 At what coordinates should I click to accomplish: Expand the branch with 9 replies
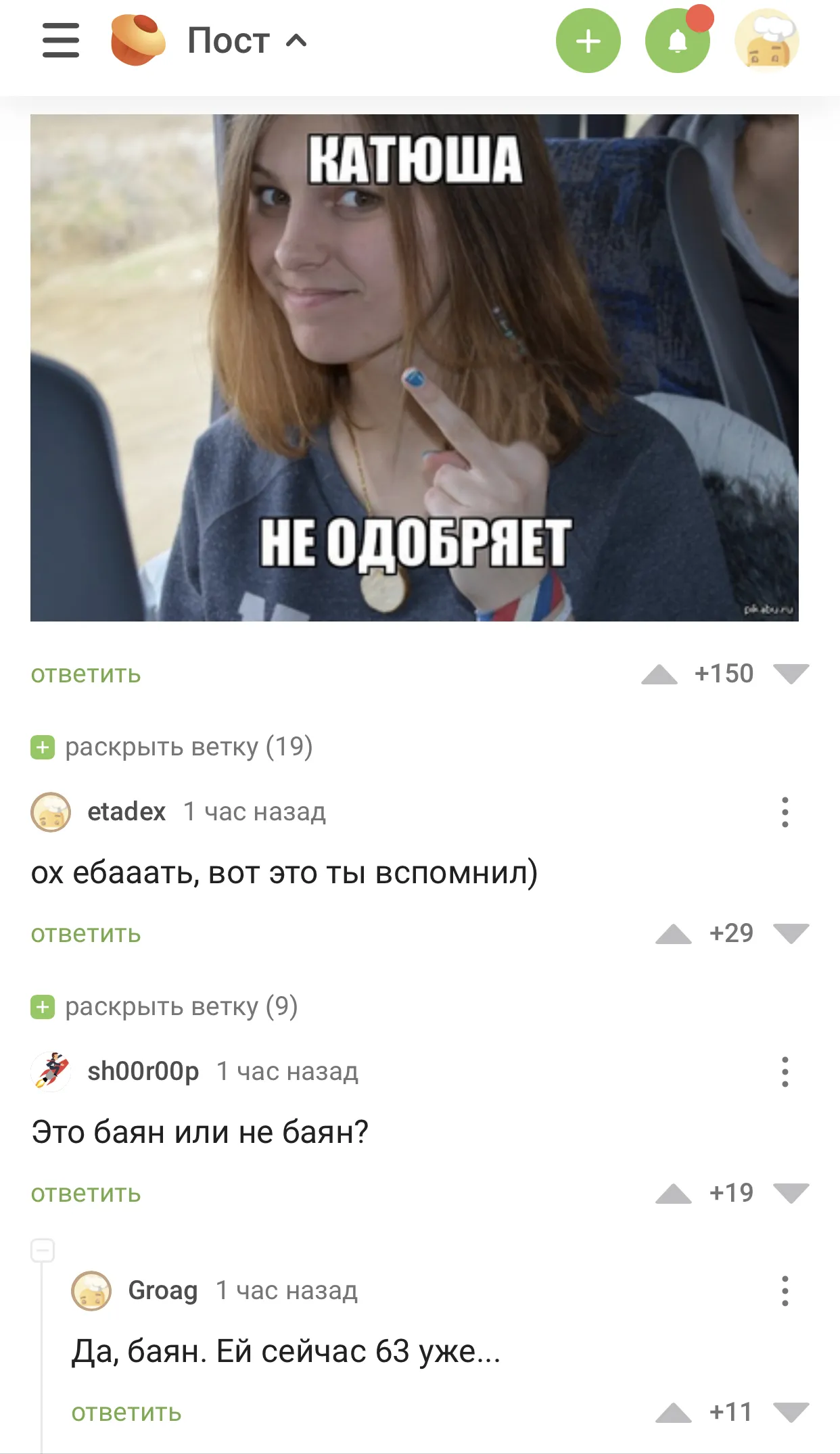[x=164, y=1007]
